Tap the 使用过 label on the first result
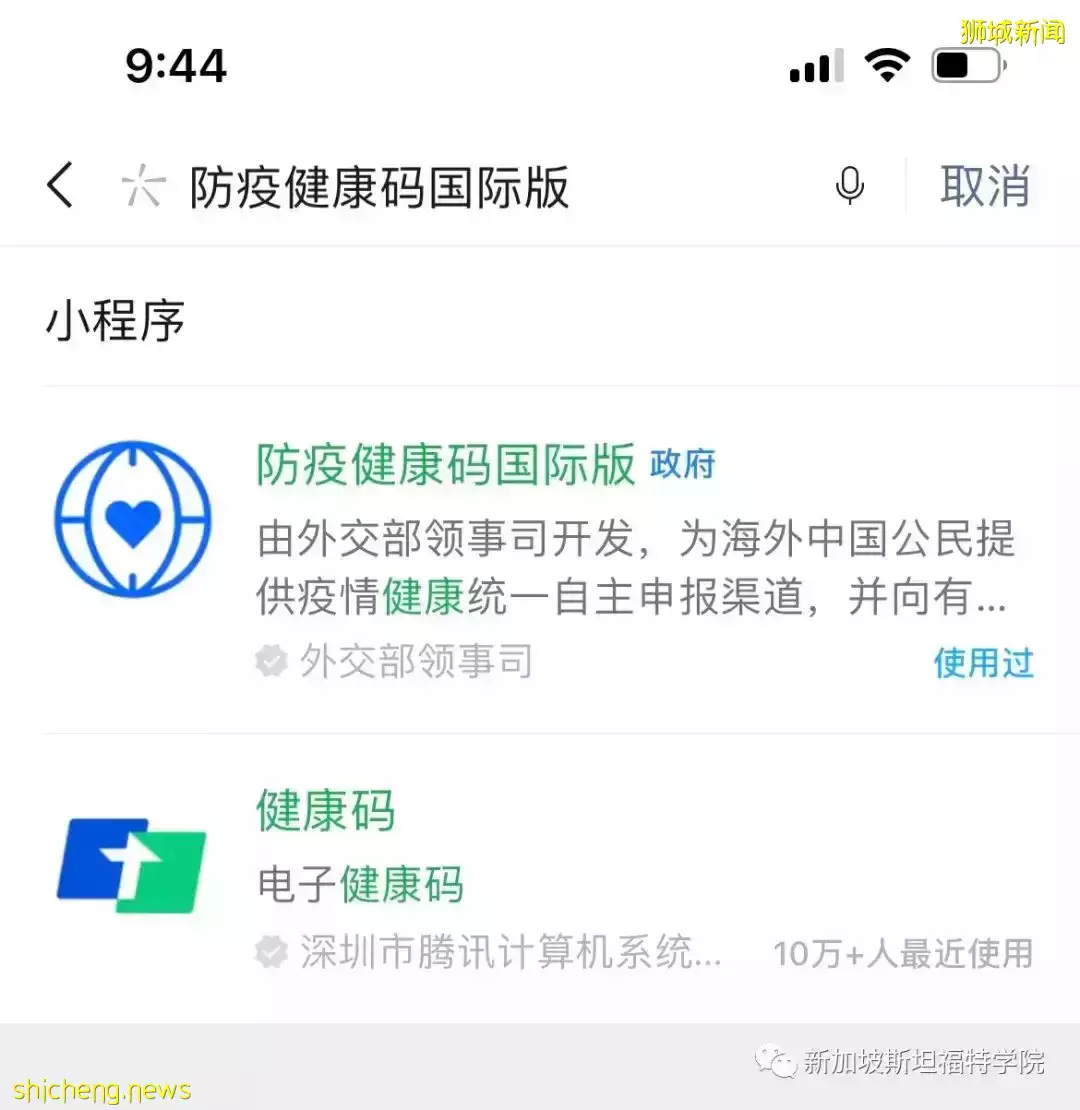The width and height of the screenshot is (1080, 1110). 982,663
